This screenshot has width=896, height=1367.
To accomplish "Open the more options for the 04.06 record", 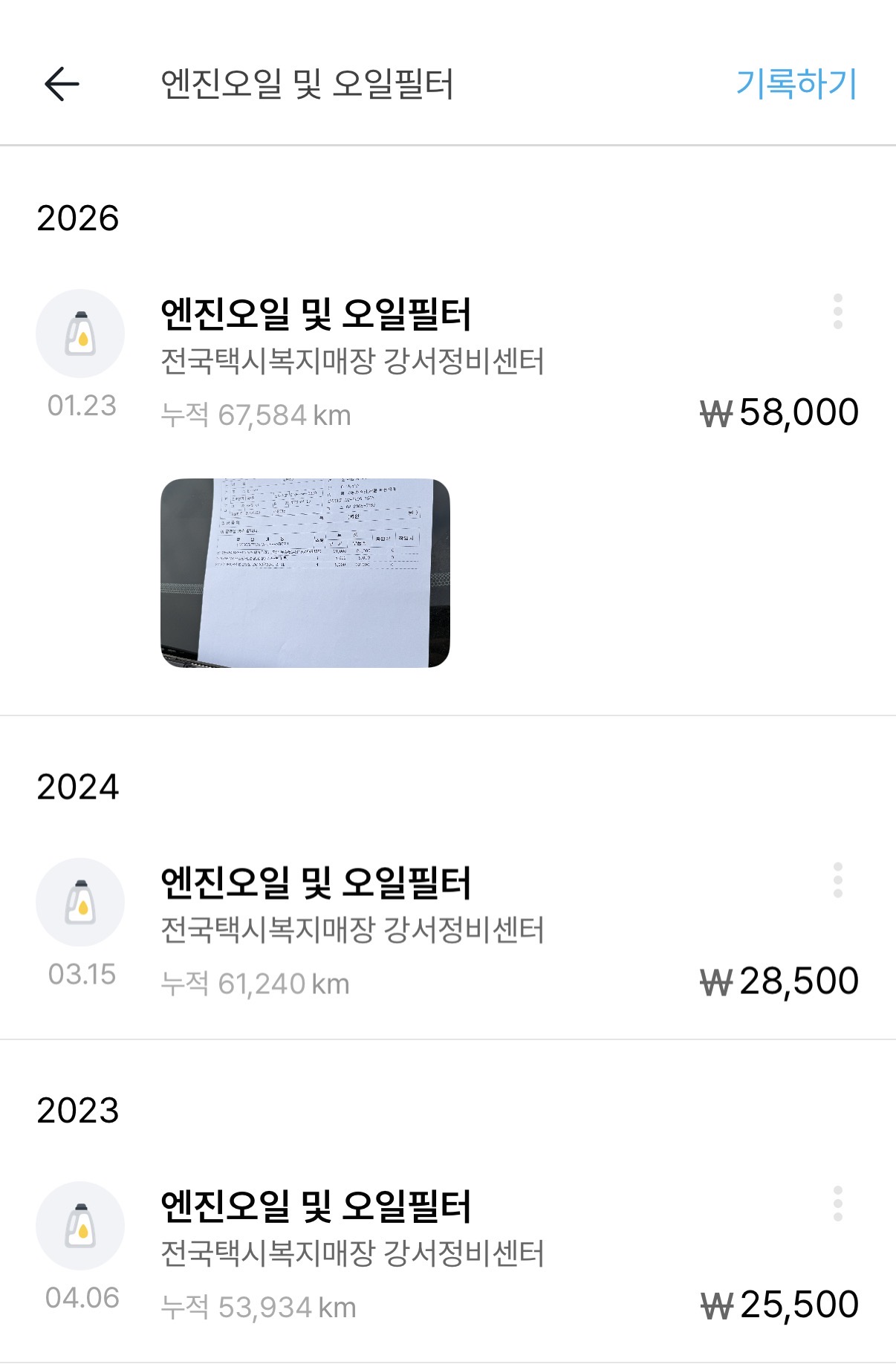I will [x=837, y=1204].
